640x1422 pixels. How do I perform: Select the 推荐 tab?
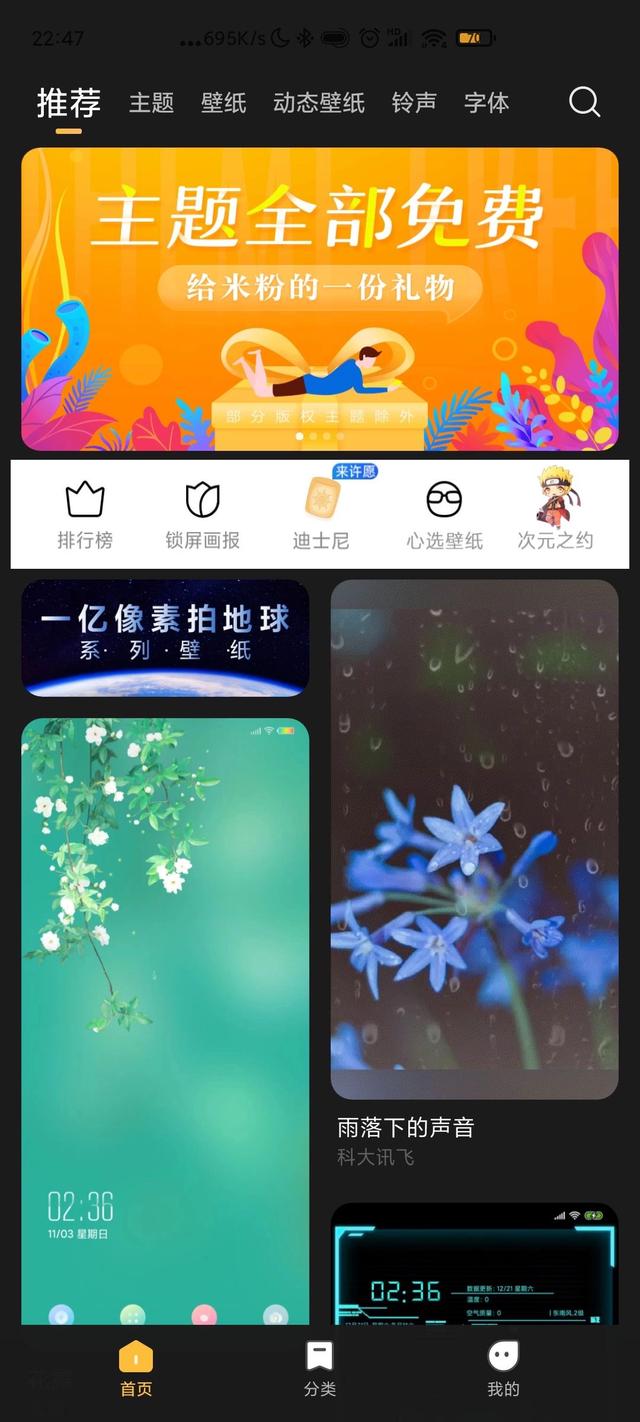pos(69,103)
